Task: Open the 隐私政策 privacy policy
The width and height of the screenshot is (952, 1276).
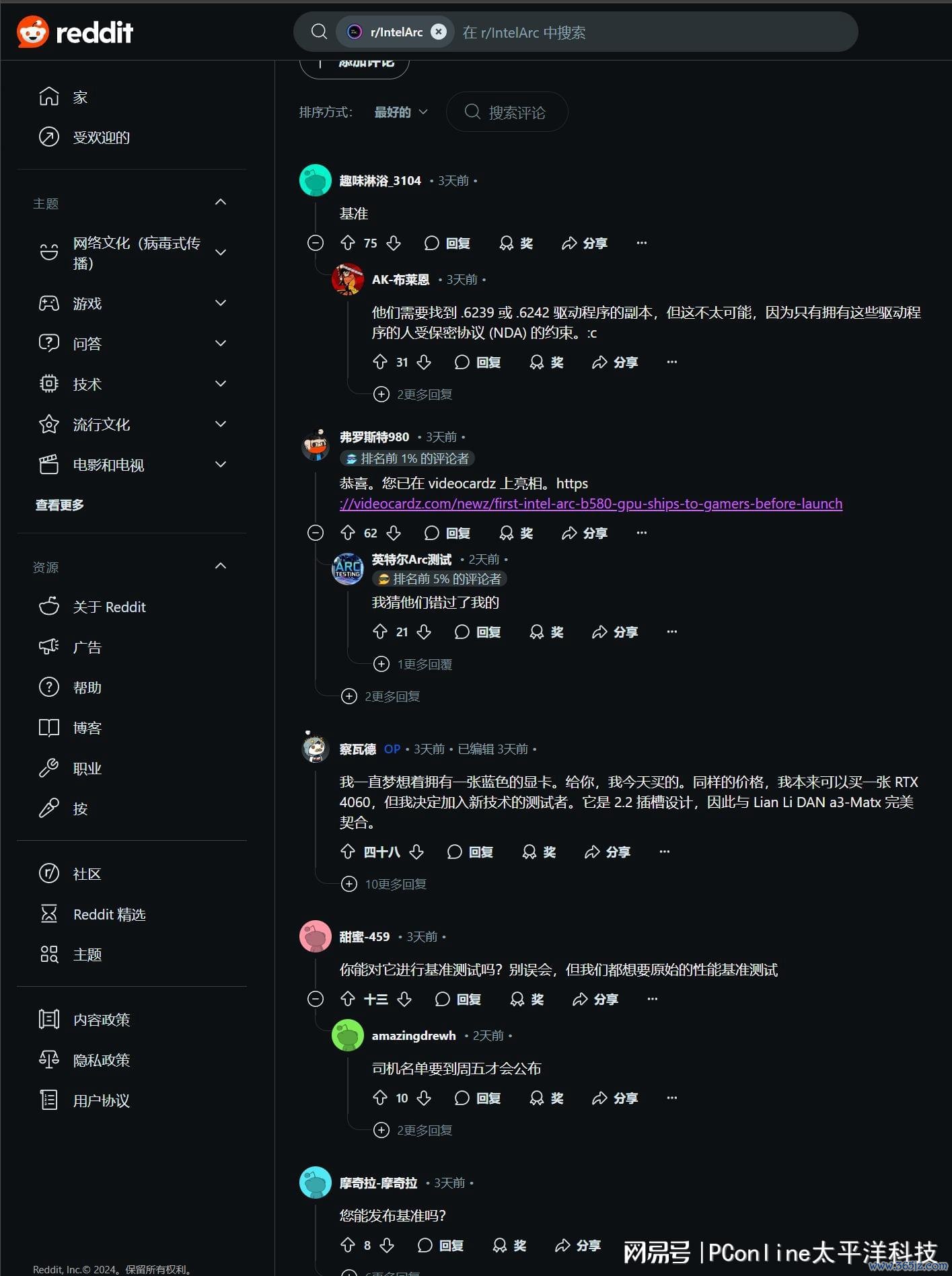Action: click(x=101, y=1060)
